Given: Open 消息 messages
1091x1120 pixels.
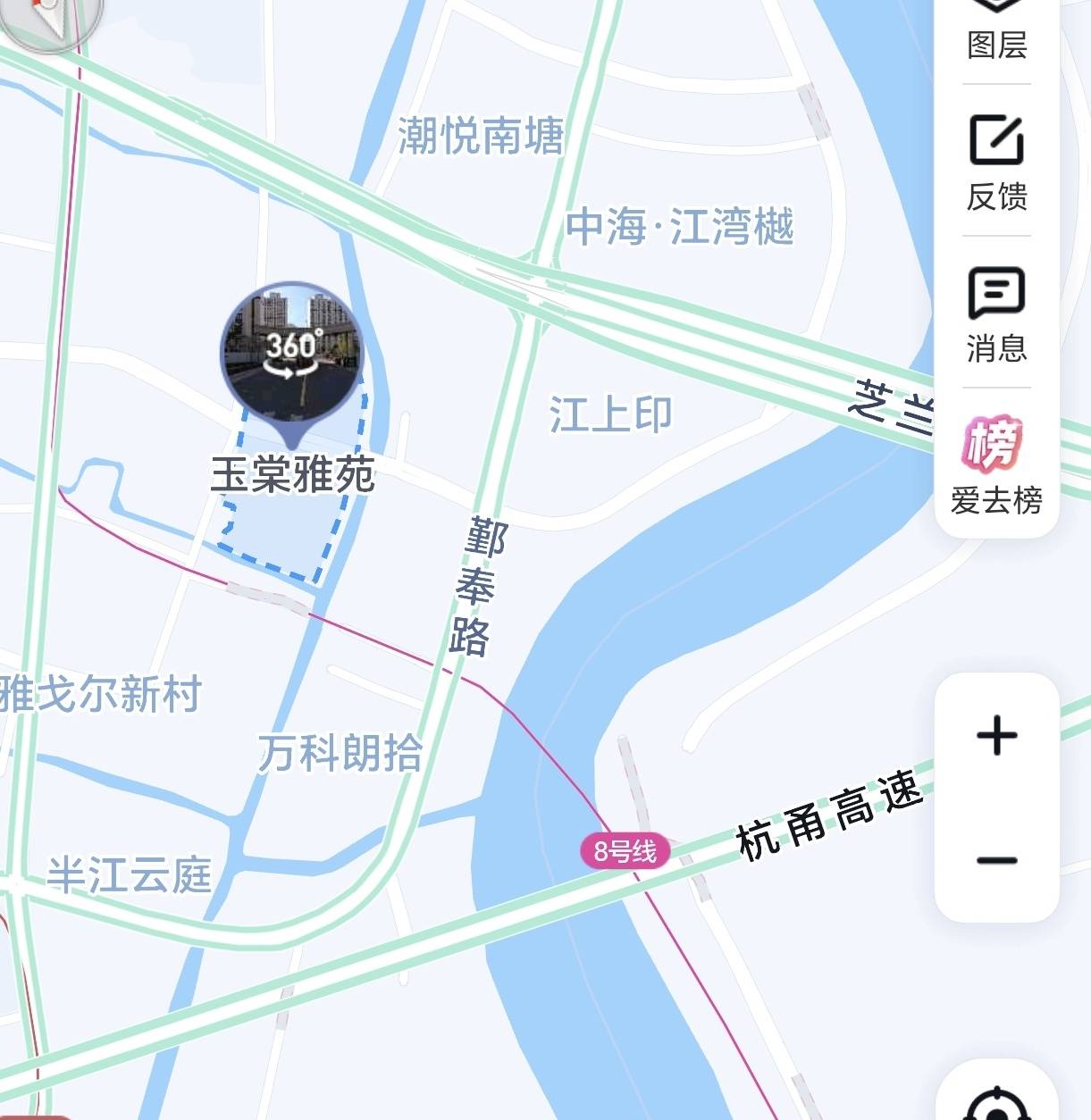Looking at the screenshot, I should tap(996, 313).
